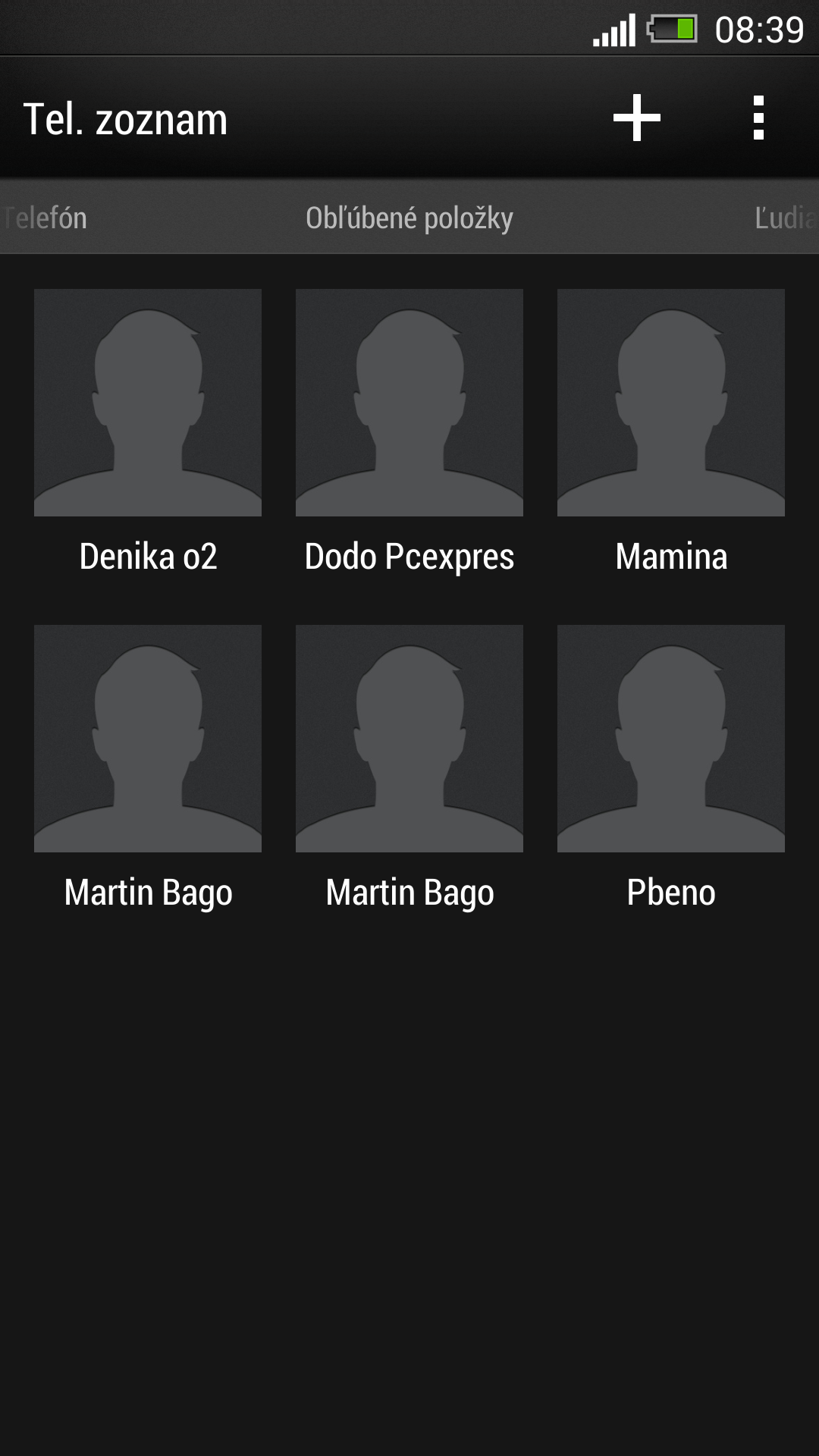Go to the Ľudia tab
This screenshot has width=819, height=1456.
(x=784, y=218)
